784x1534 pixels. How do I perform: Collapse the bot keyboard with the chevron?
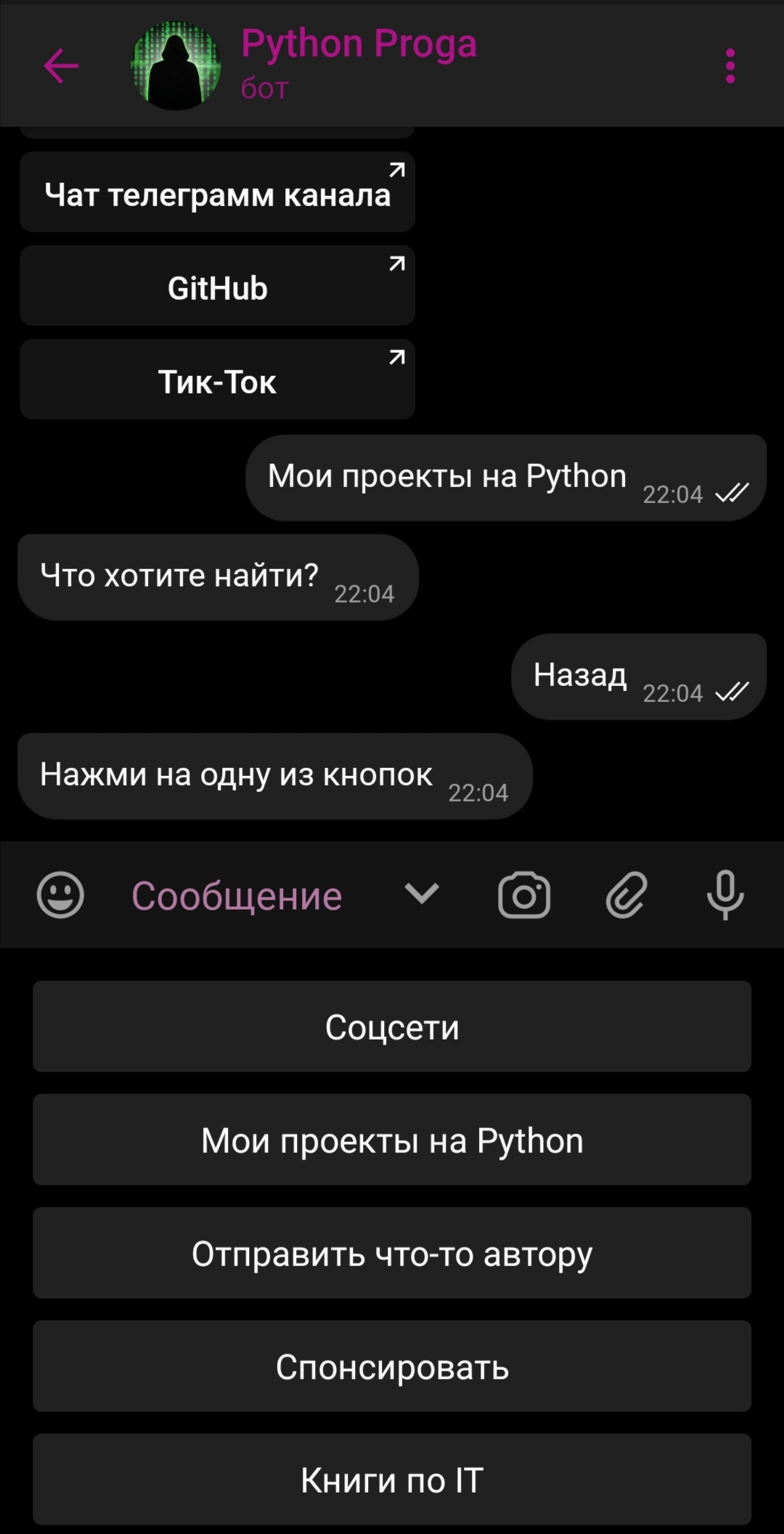pos(422,894)
